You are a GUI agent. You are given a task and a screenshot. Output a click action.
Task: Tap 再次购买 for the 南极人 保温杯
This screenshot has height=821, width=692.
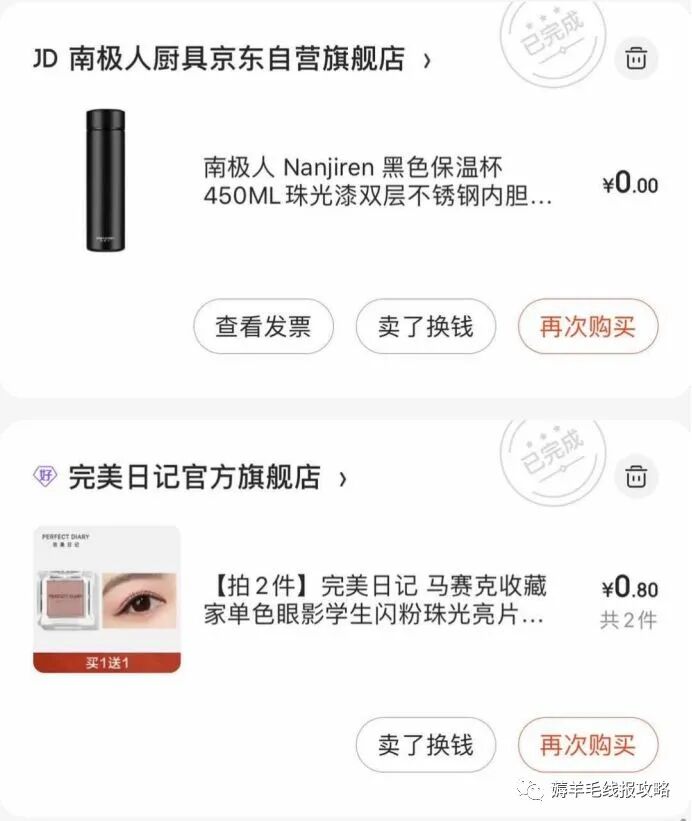tap(588, 327)
